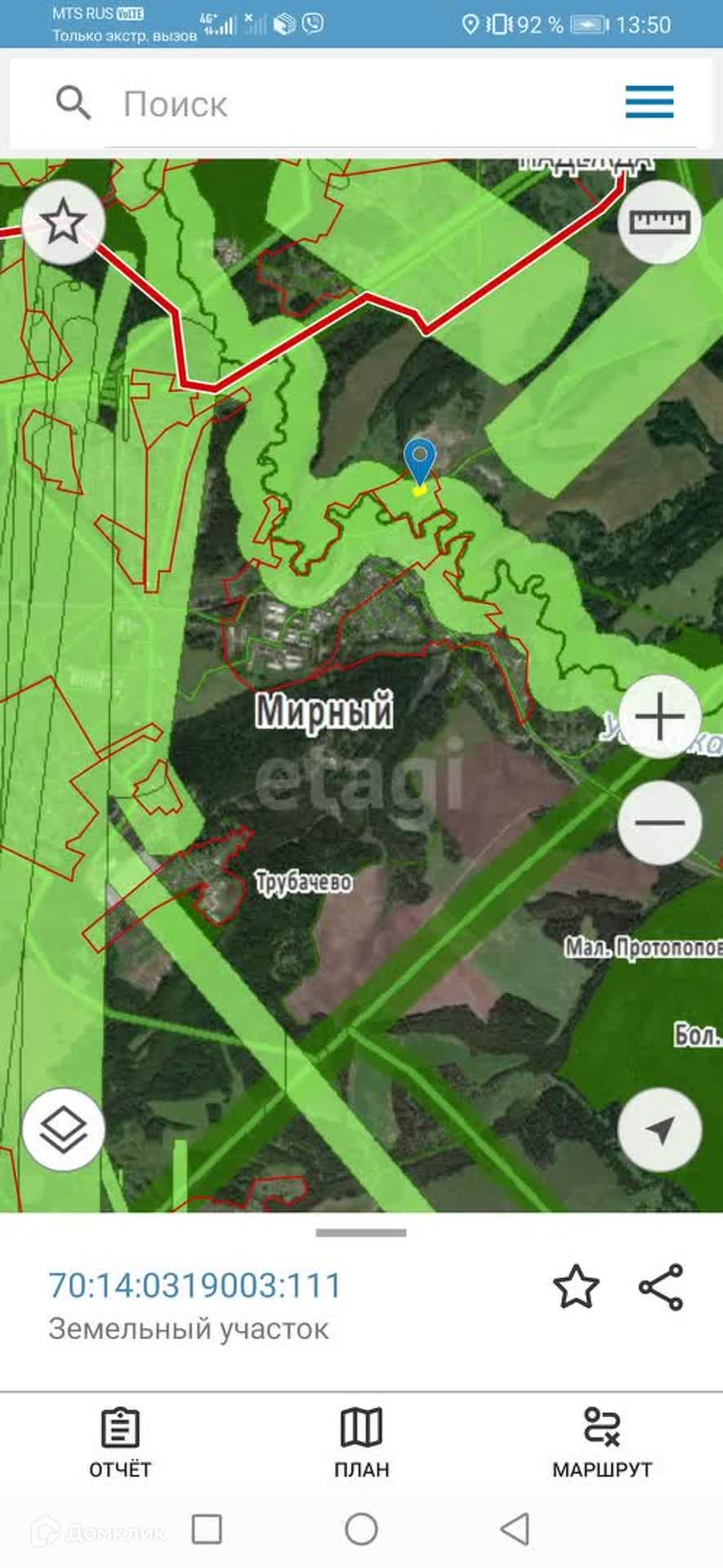This screenshot has width=723, height=1568.
Task: Go to home screen via home button
Action: click(361, 1529)
